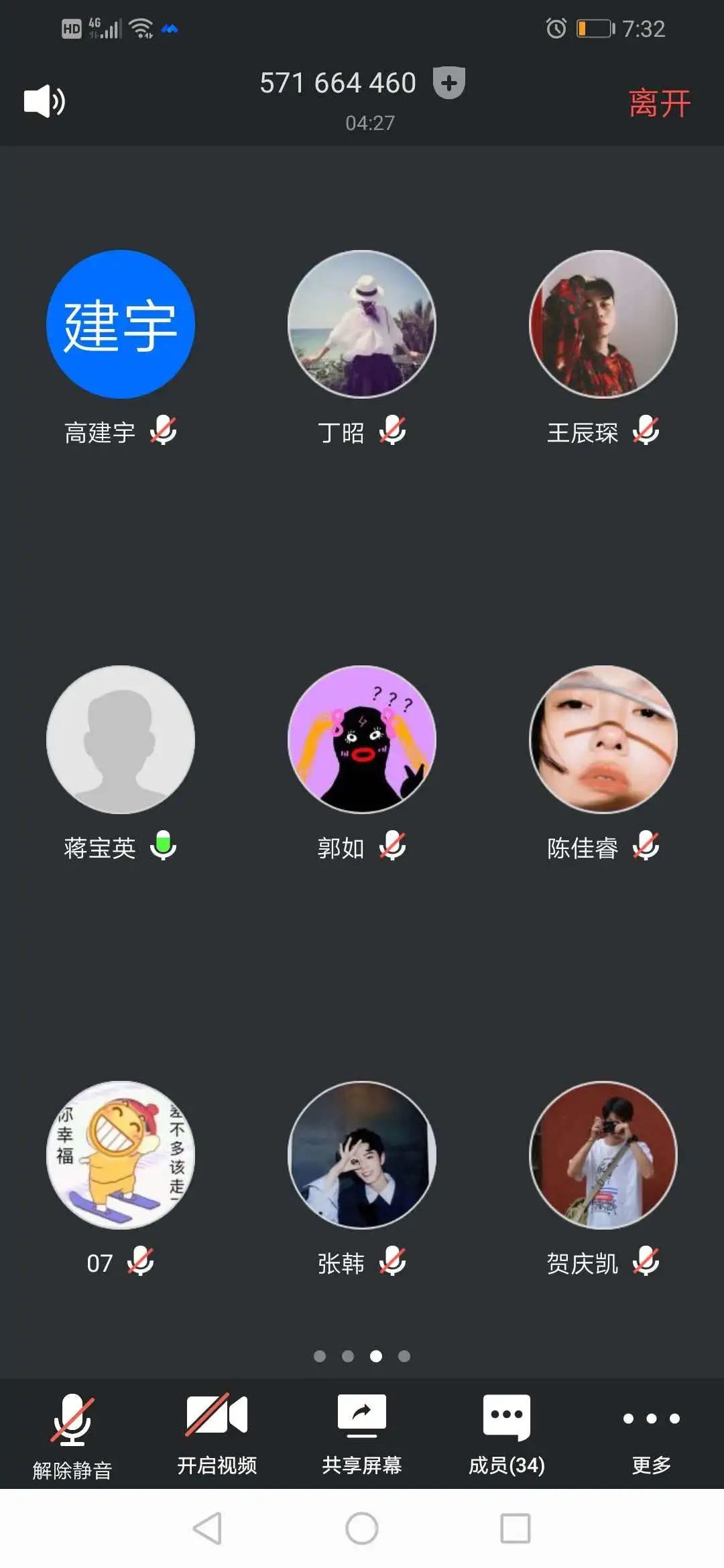This screenshot has width=724, height=1568.
Task: Select participant 蒋宝英's avatar
Action: 121,740
